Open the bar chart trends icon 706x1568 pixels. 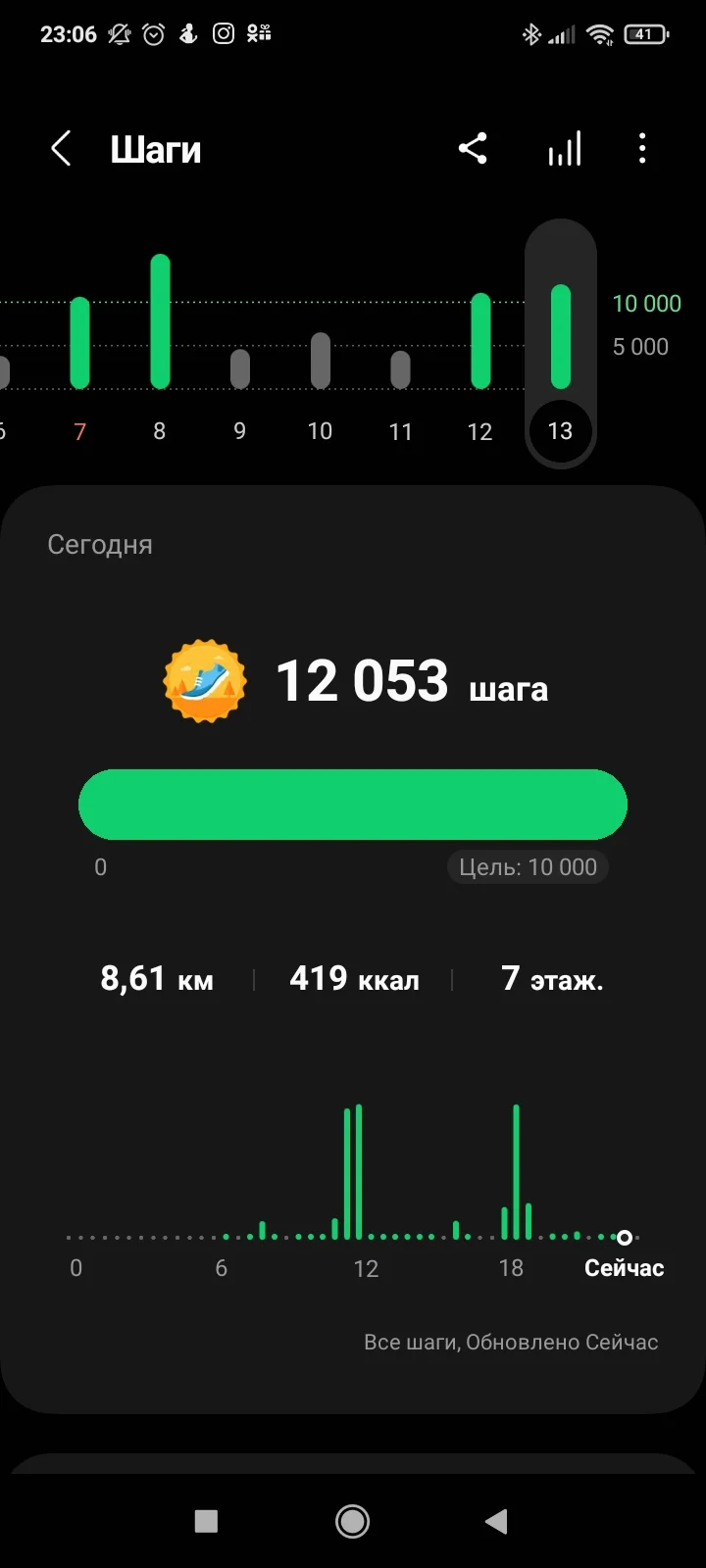pyautogui.click(x=564, y=150)
